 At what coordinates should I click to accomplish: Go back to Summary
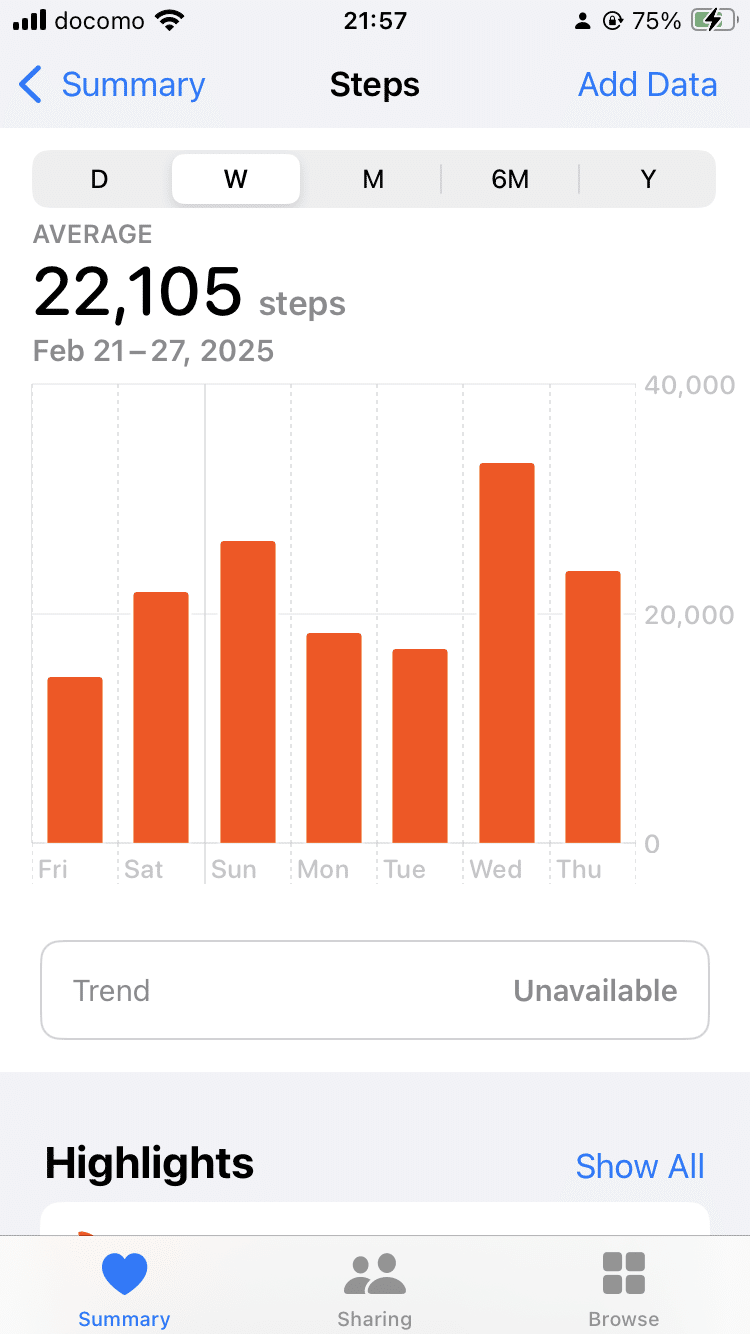tap(112, 85)
